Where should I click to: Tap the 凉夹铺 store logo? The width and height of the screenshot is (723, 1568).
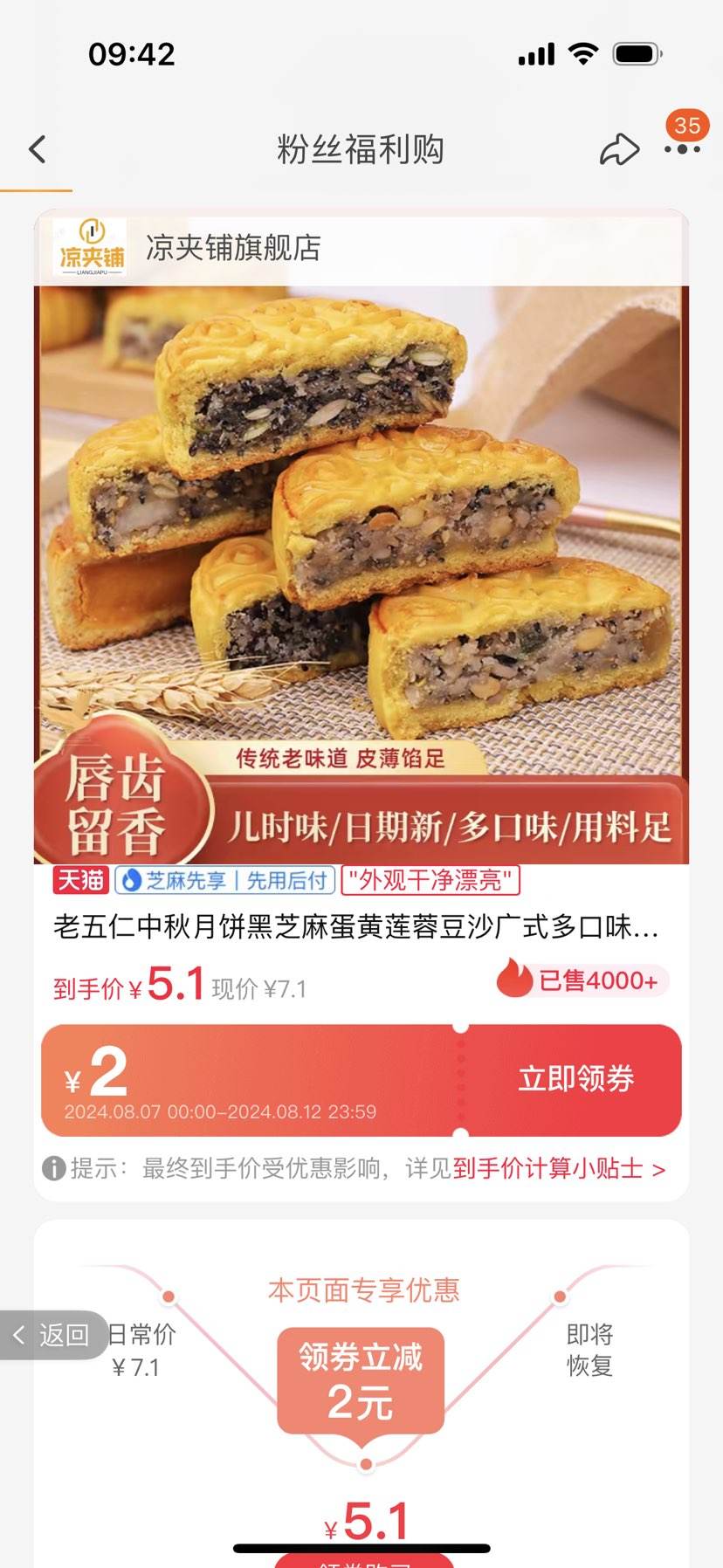point(90,248)
